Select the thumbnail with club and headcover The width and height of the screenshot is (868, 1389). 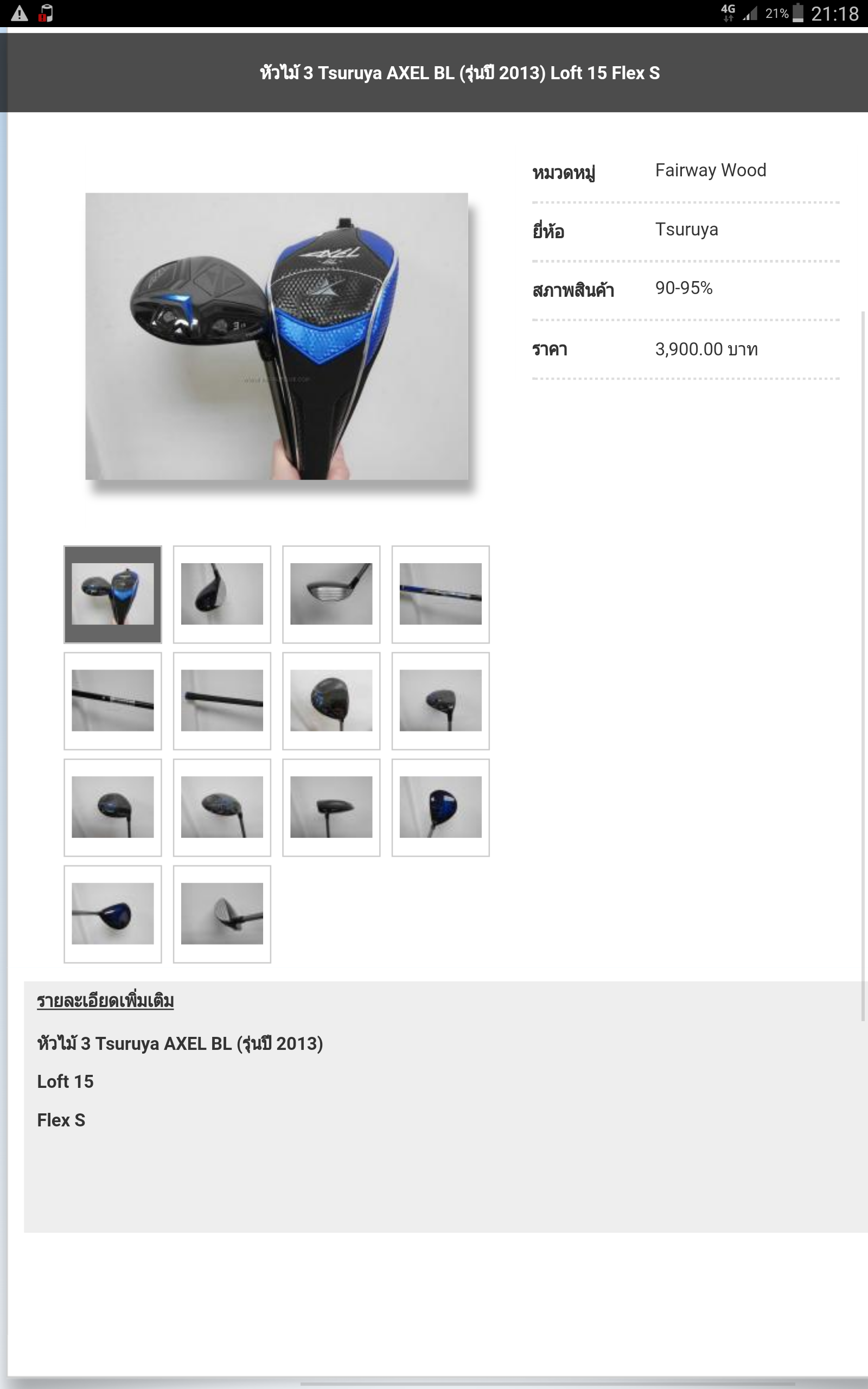pos(112,594)
